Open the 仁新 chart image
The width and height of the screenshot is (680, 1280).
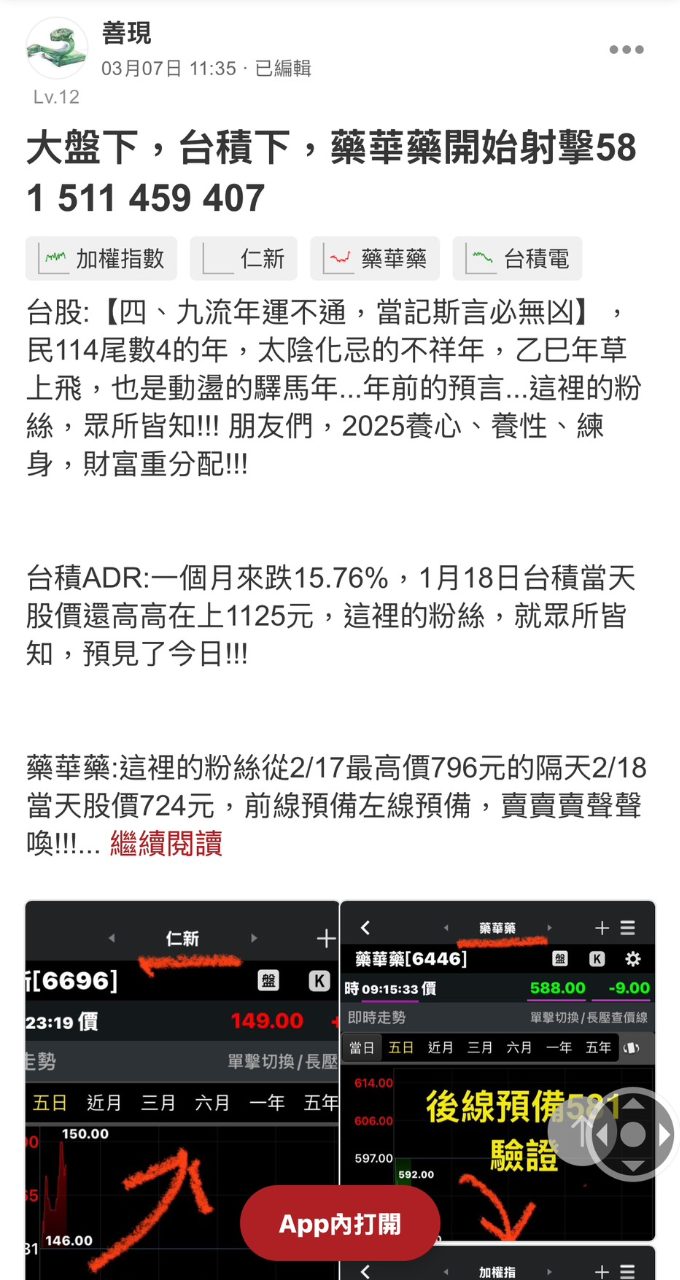click(182, 1060)
